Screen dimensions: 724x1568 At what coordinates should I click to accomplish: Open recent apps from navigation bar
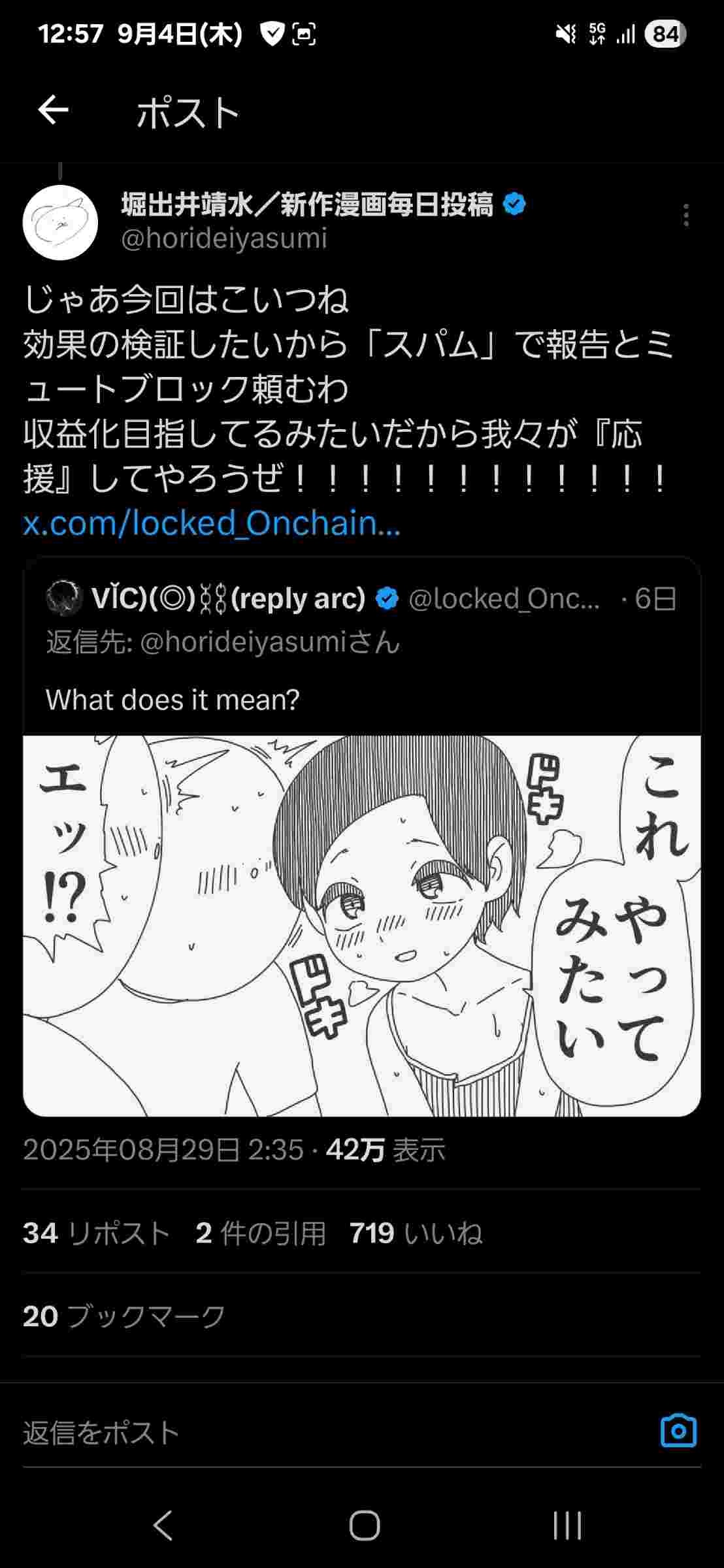click(567, 1527)
